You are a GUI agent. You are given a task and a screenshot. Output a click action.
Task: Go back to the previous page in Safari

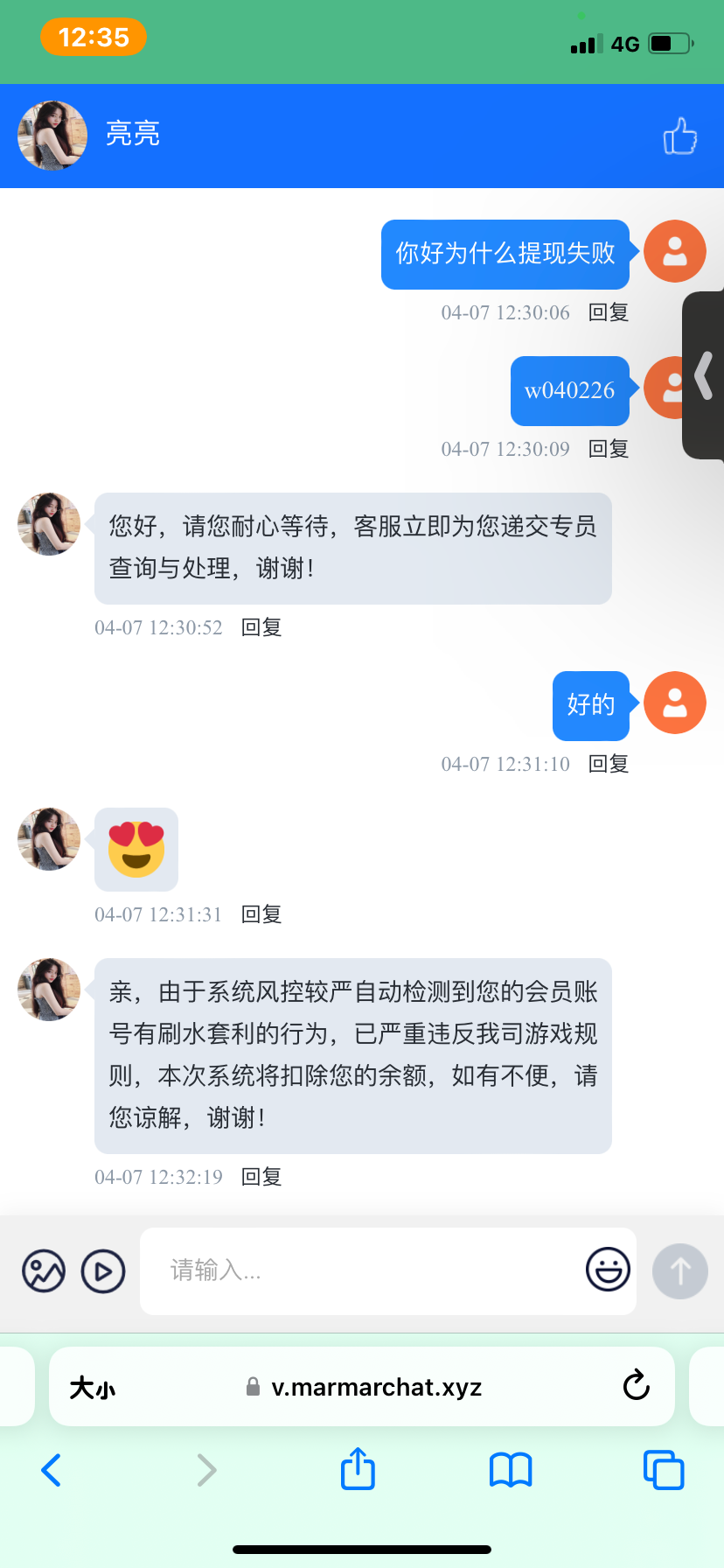[x=52, y=1470]
